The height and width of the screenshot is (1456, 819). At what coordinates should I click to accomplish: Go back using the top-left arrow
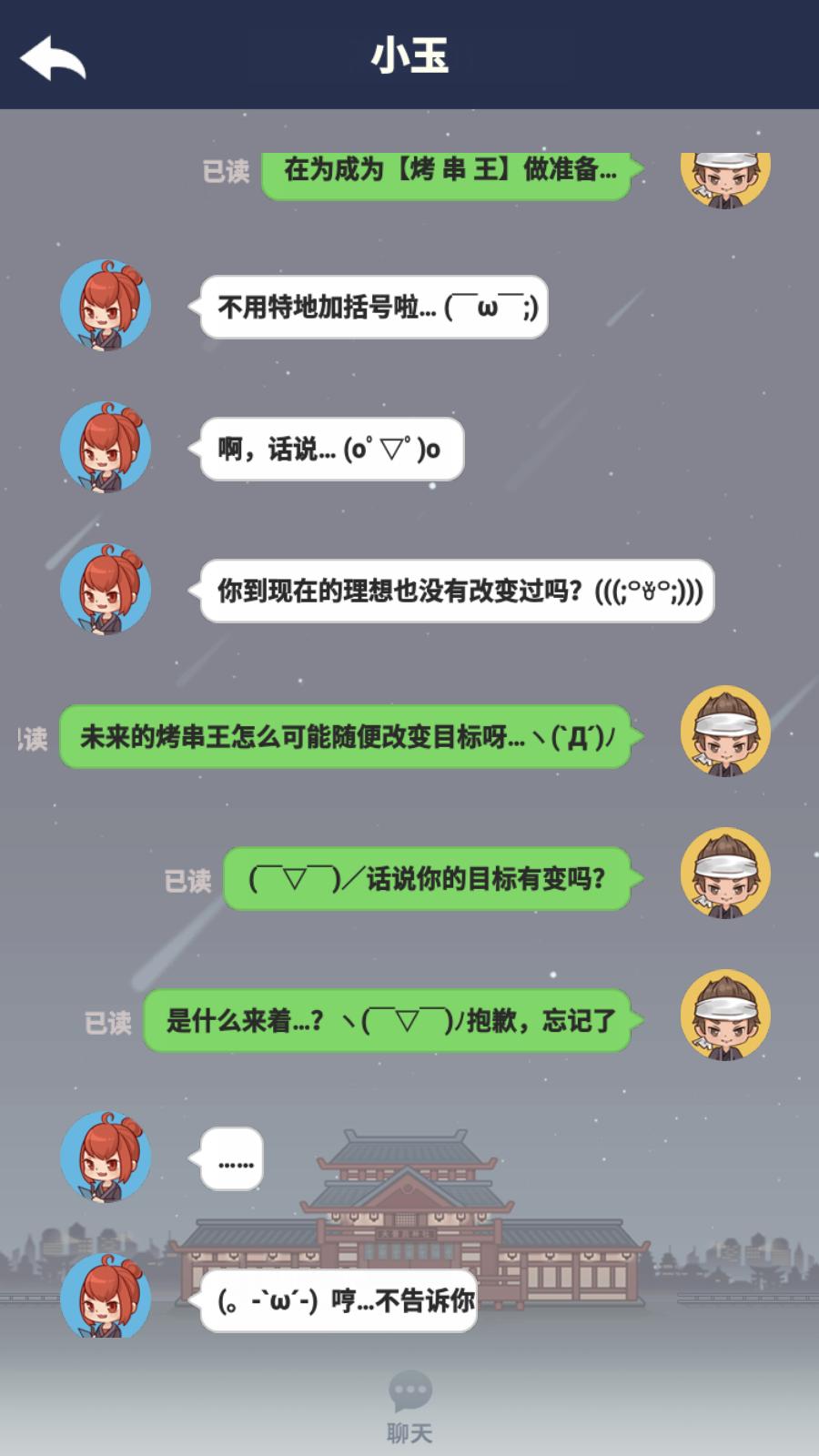point(53,57)
